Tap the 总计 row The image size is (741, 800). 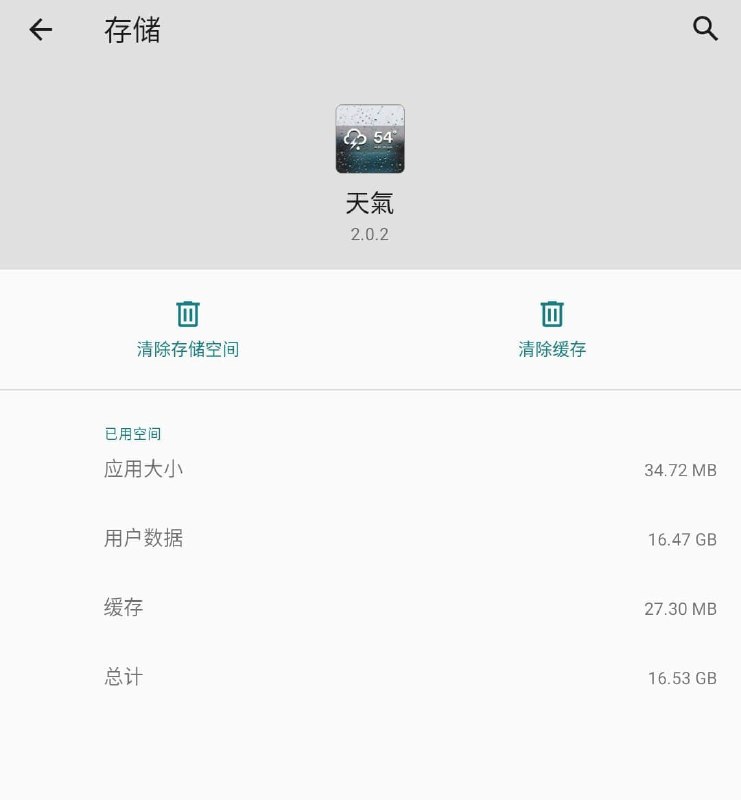pyautogui.click(x=120, y=677)
